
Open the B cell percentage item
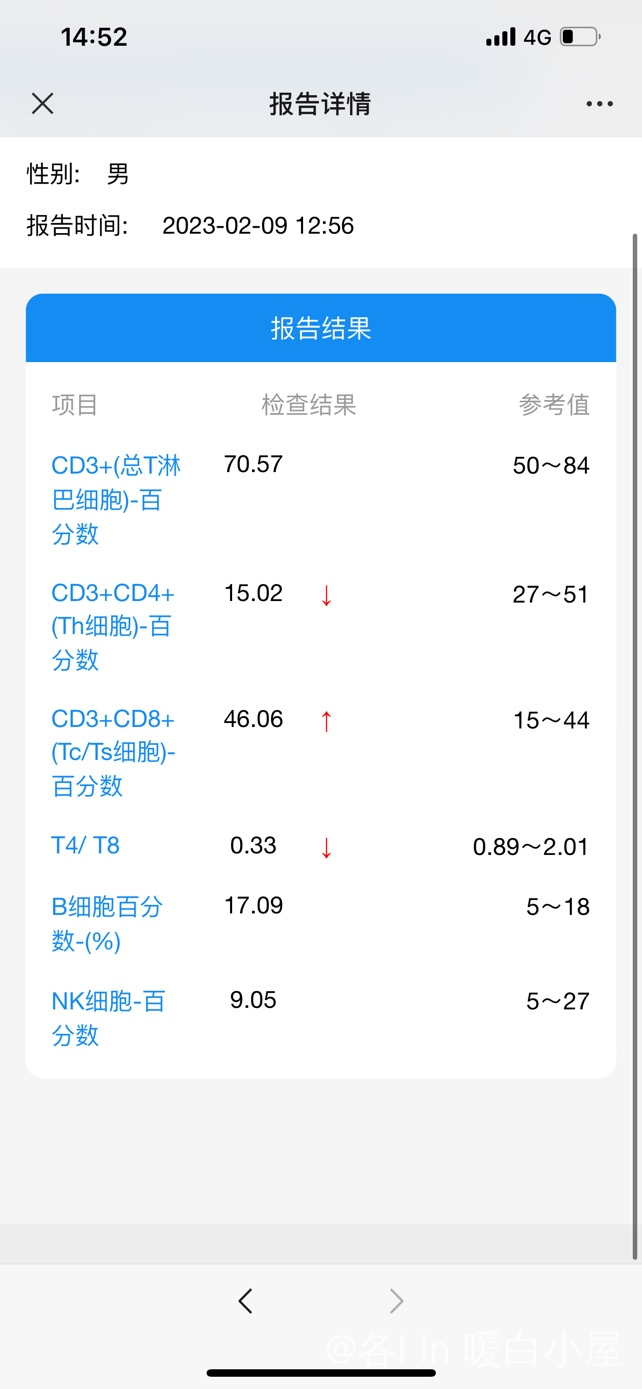(107, 924)
